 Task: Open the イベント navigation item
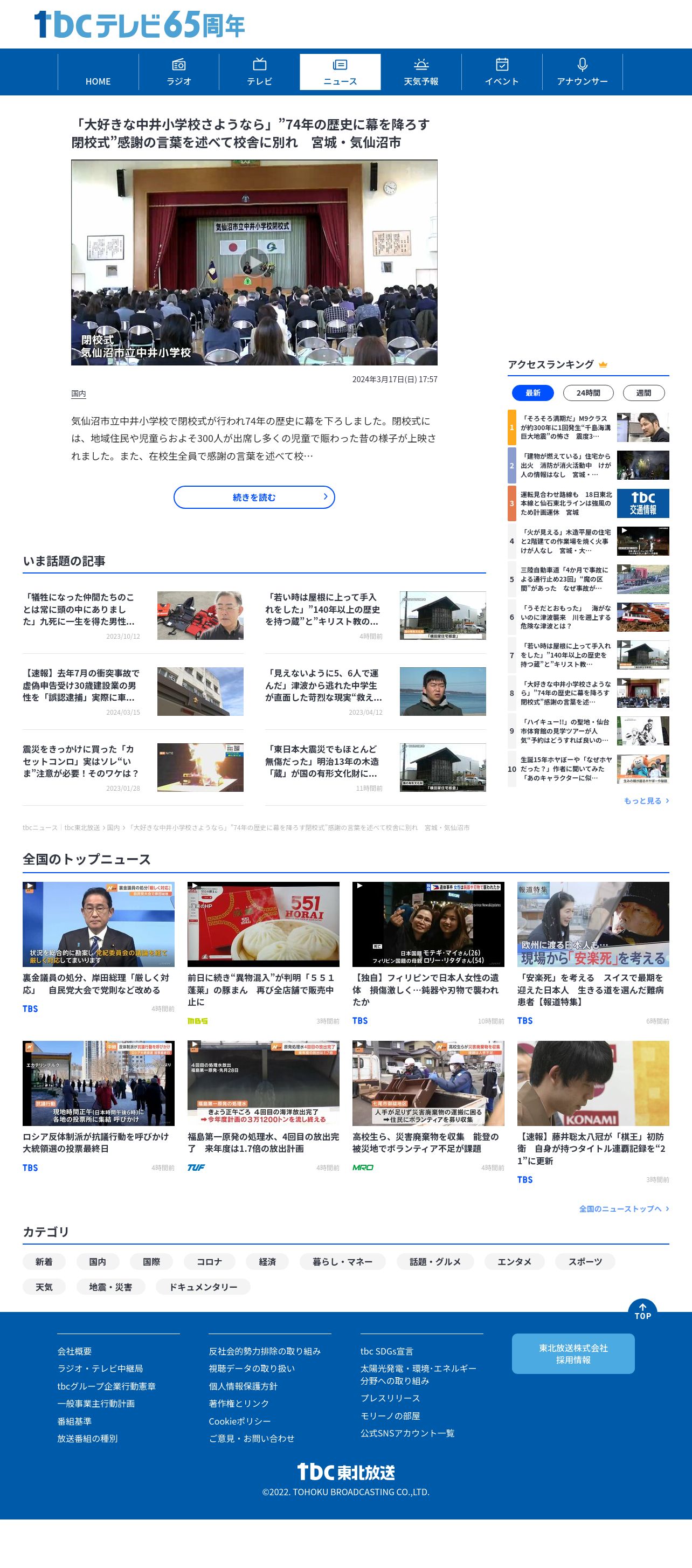pos(502,72)
